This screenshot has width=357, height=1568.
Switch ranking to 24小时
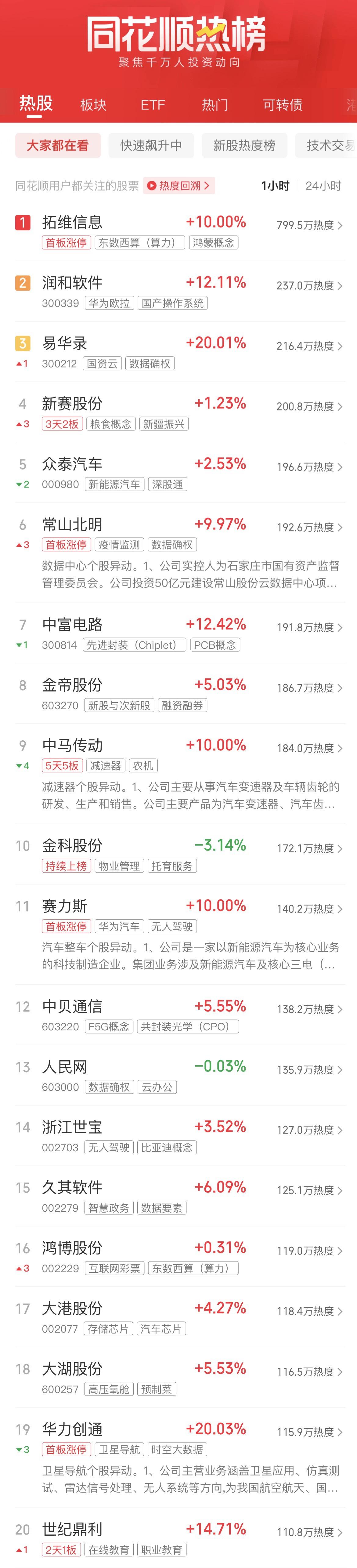(x=323, y=186)
